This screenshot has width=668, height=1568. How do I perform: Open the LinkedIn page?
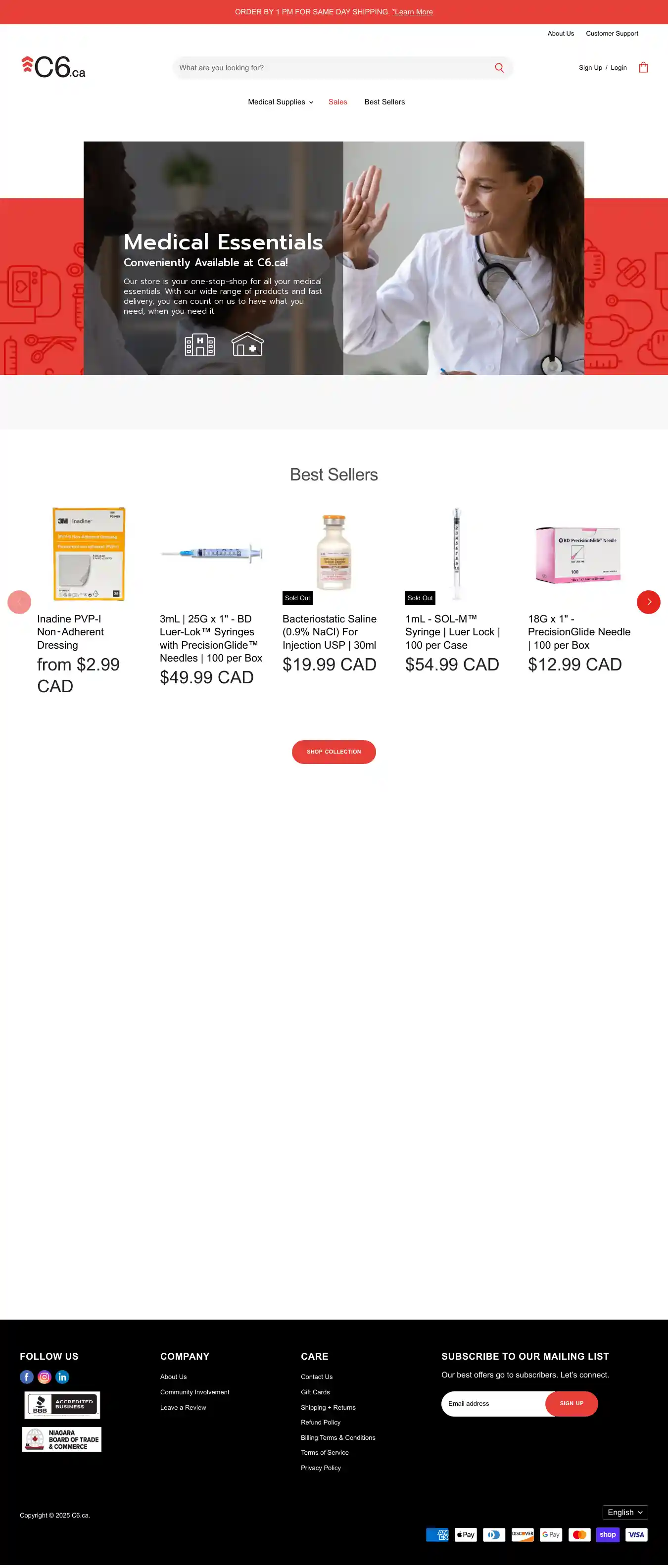(62, 1377)
